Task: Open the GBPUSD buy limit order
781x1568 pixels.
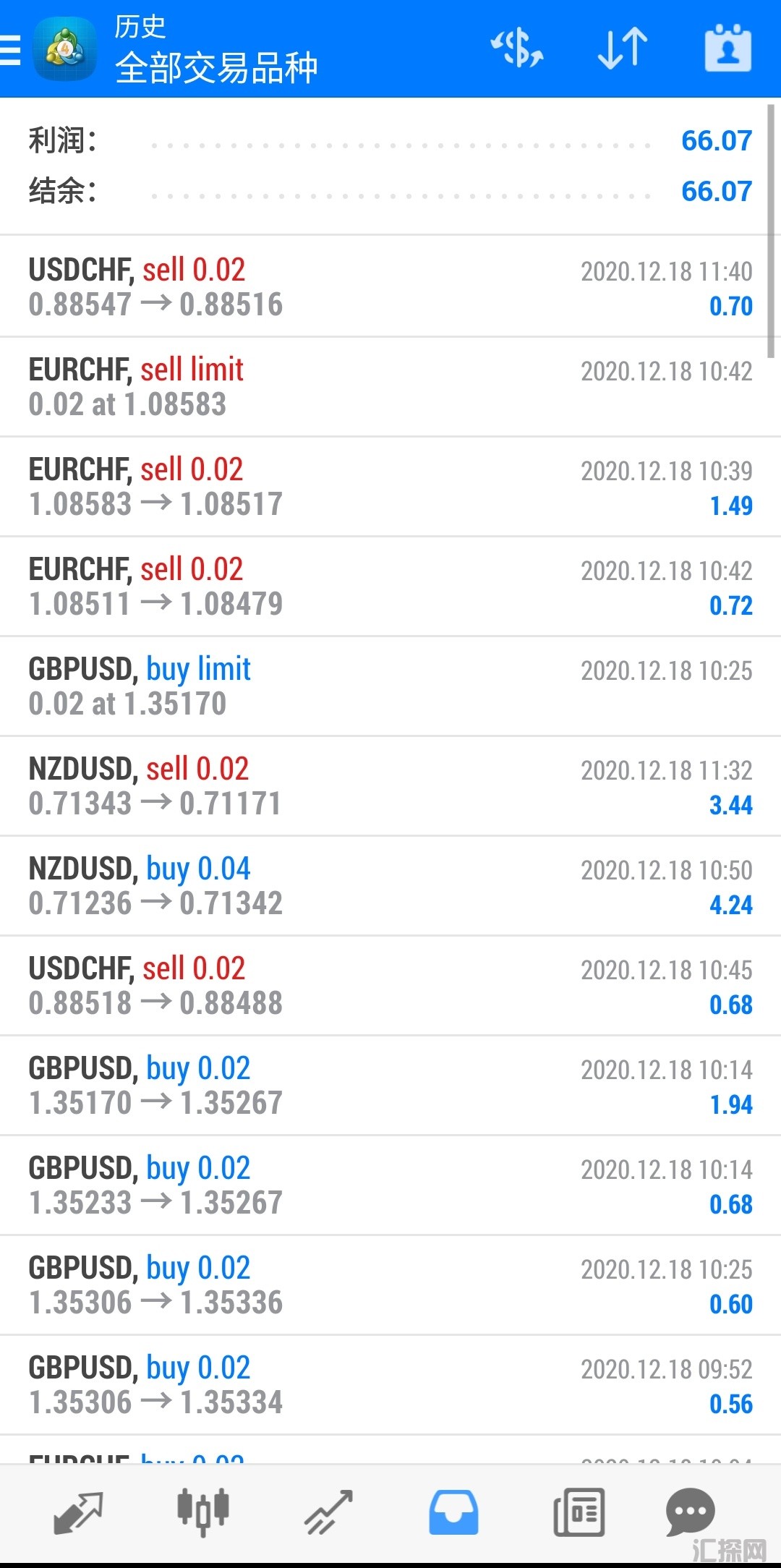Action: coord(390,686)
